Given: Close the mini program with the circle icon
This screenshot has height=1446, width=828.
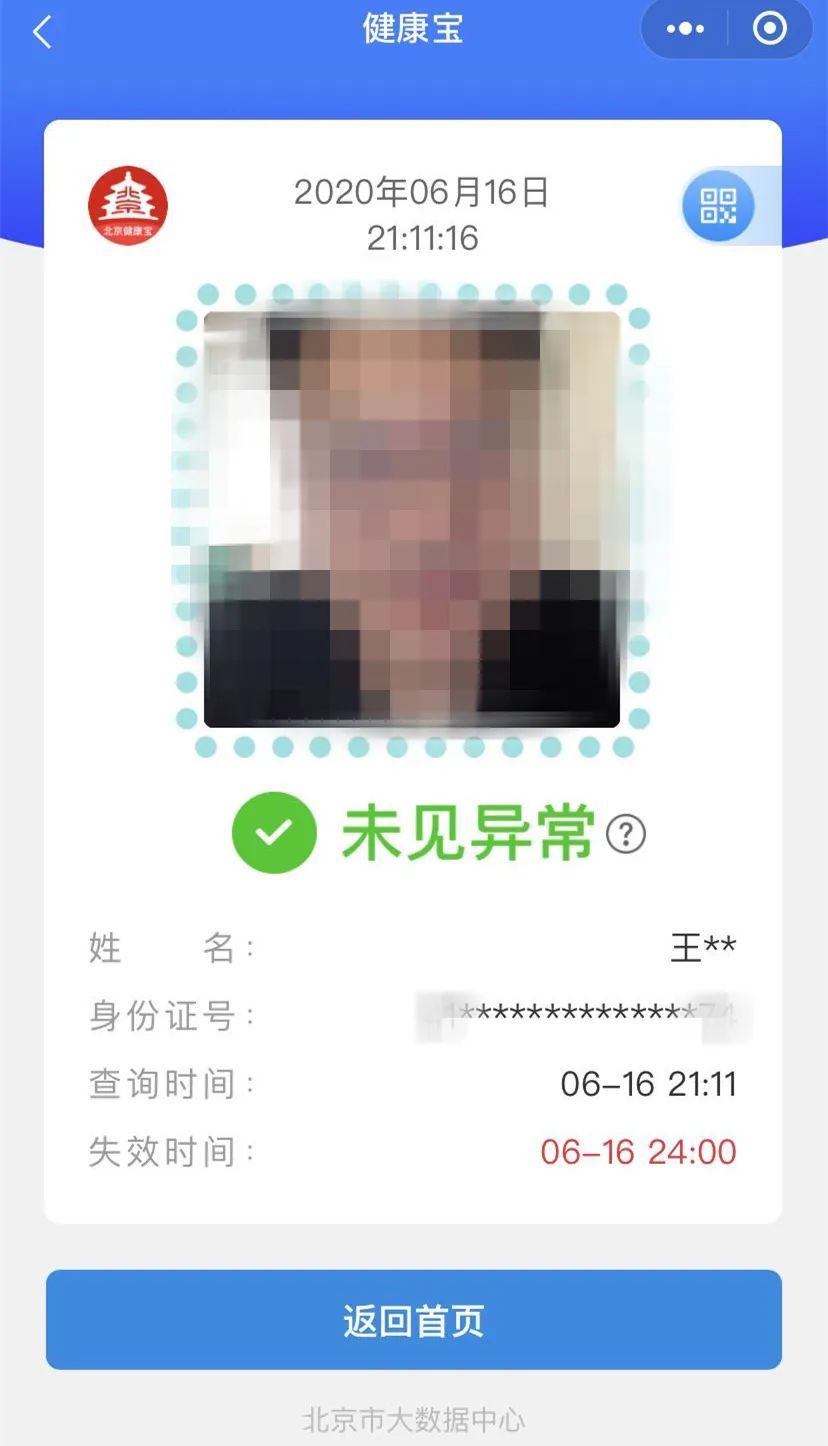Looking at the screenshot, I should pyautogui.click(x=769, y=29).
